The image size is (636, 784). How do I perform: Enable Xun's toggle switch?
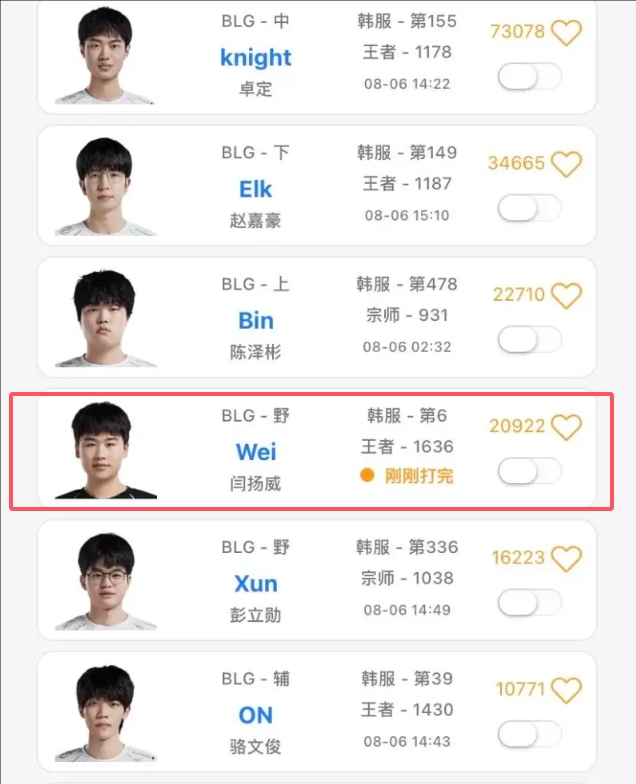[530, 602]
